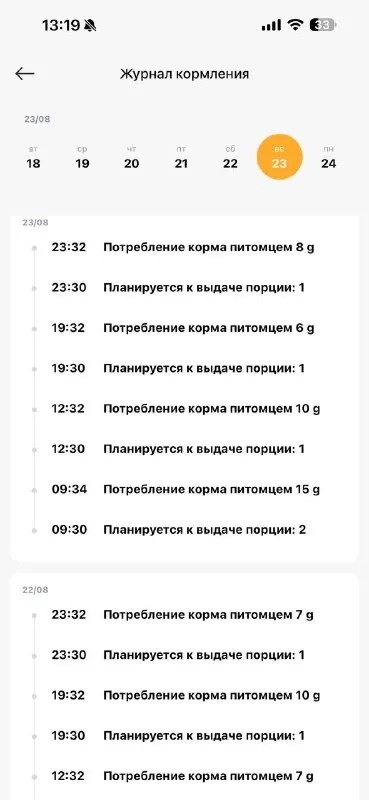Switch to Friday 21 in the date strip
The image size is (369, 800).
click(181, 158)
